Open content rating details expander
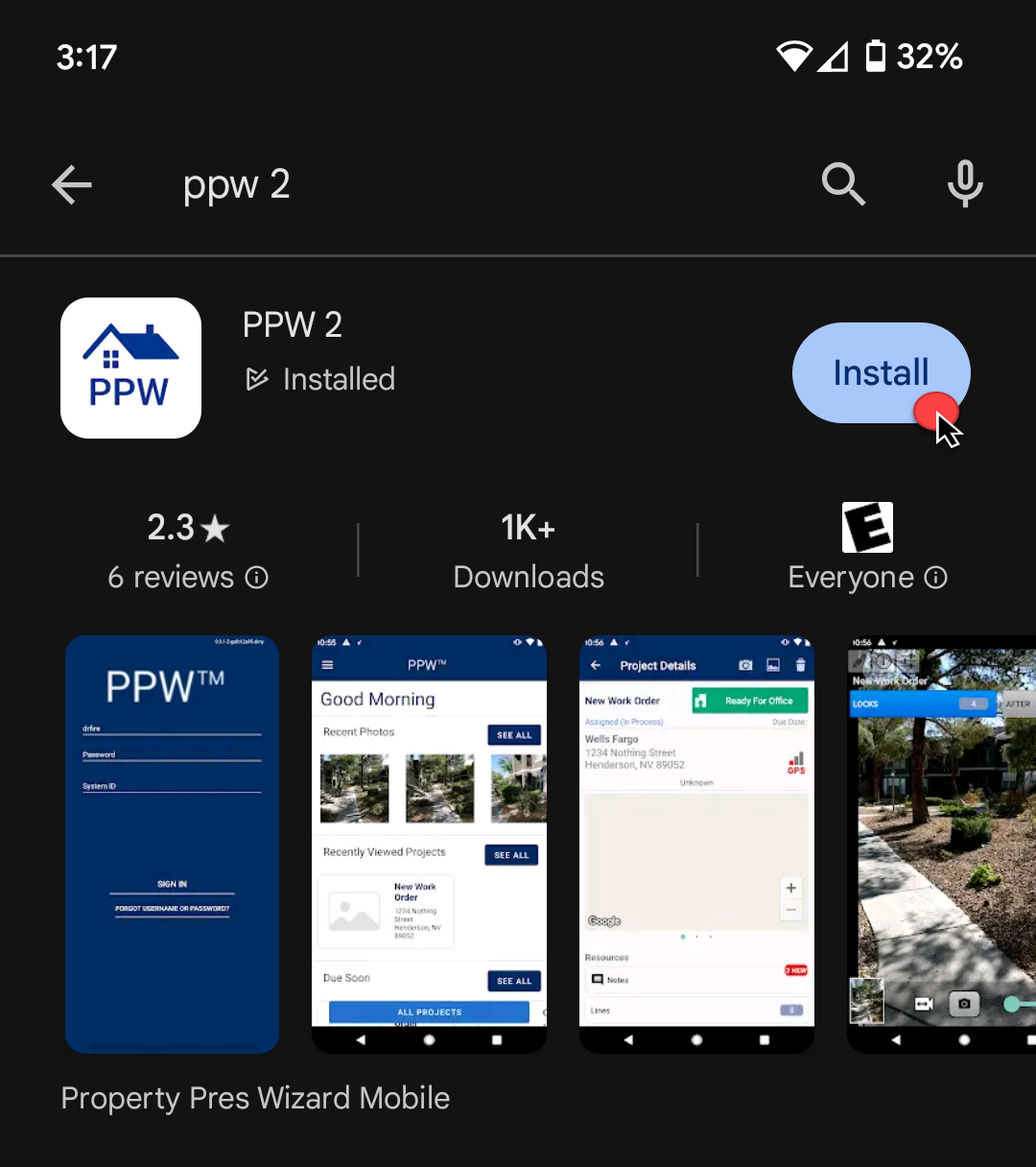The height and width of the screenshot is (1167, 1036). tap(936, 577)
